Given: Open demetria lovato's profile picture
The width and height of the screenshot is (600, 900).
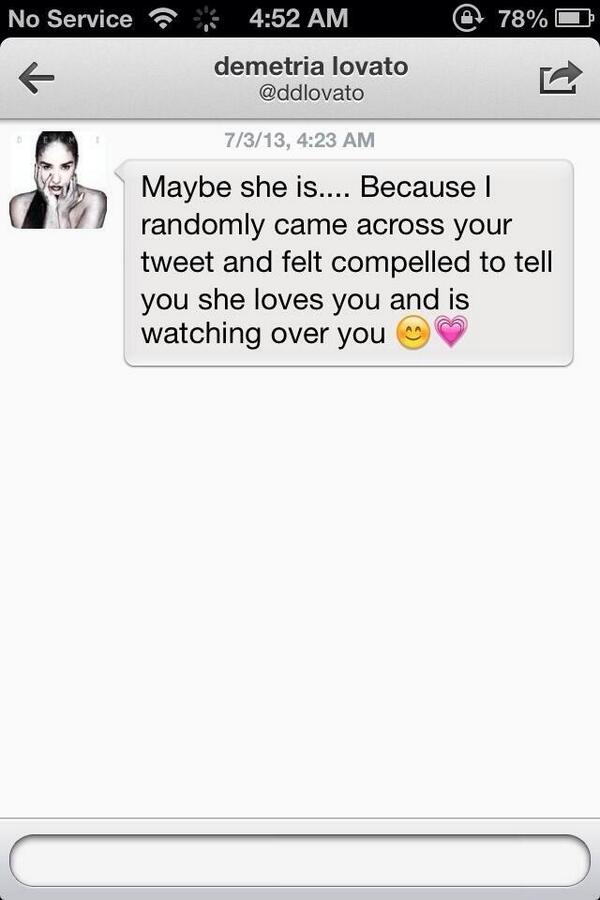Looking at the screenshot, I should [x=58, y=180].
